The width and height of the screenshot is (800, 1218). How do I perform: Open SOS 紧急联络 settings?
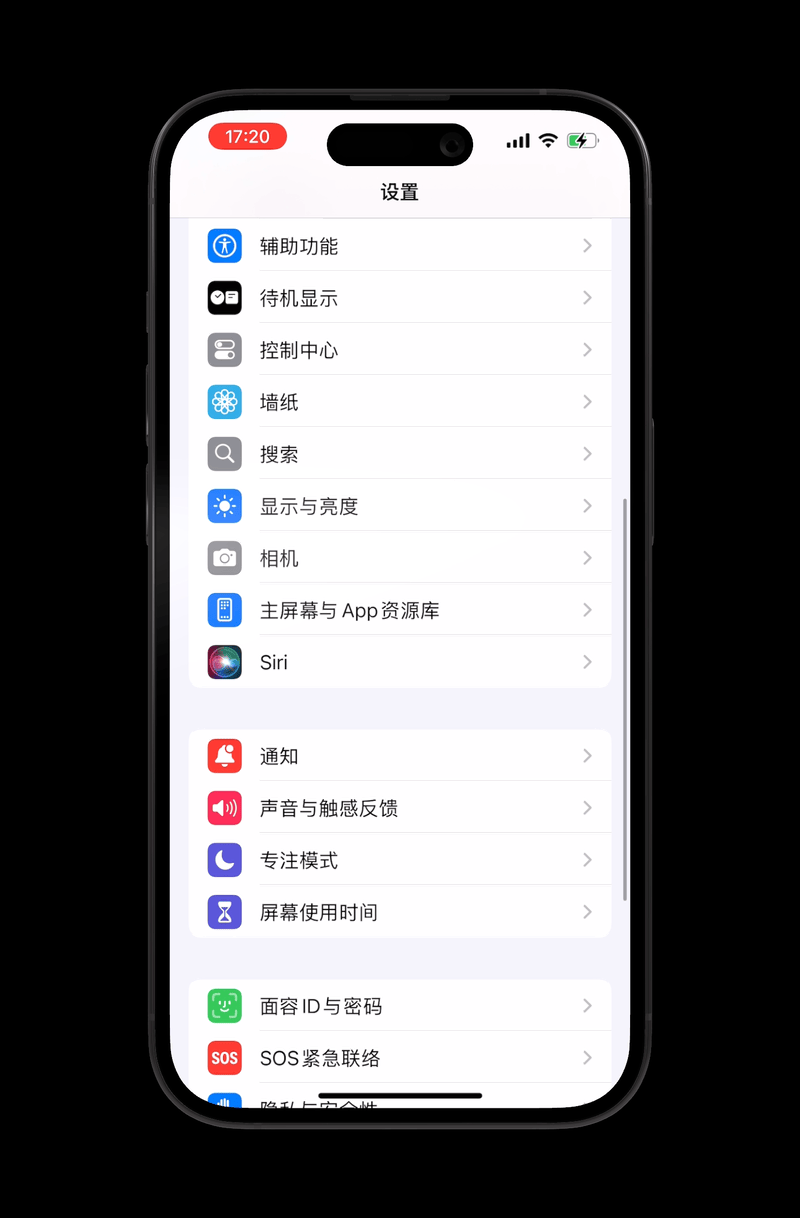click(400, 1058)
